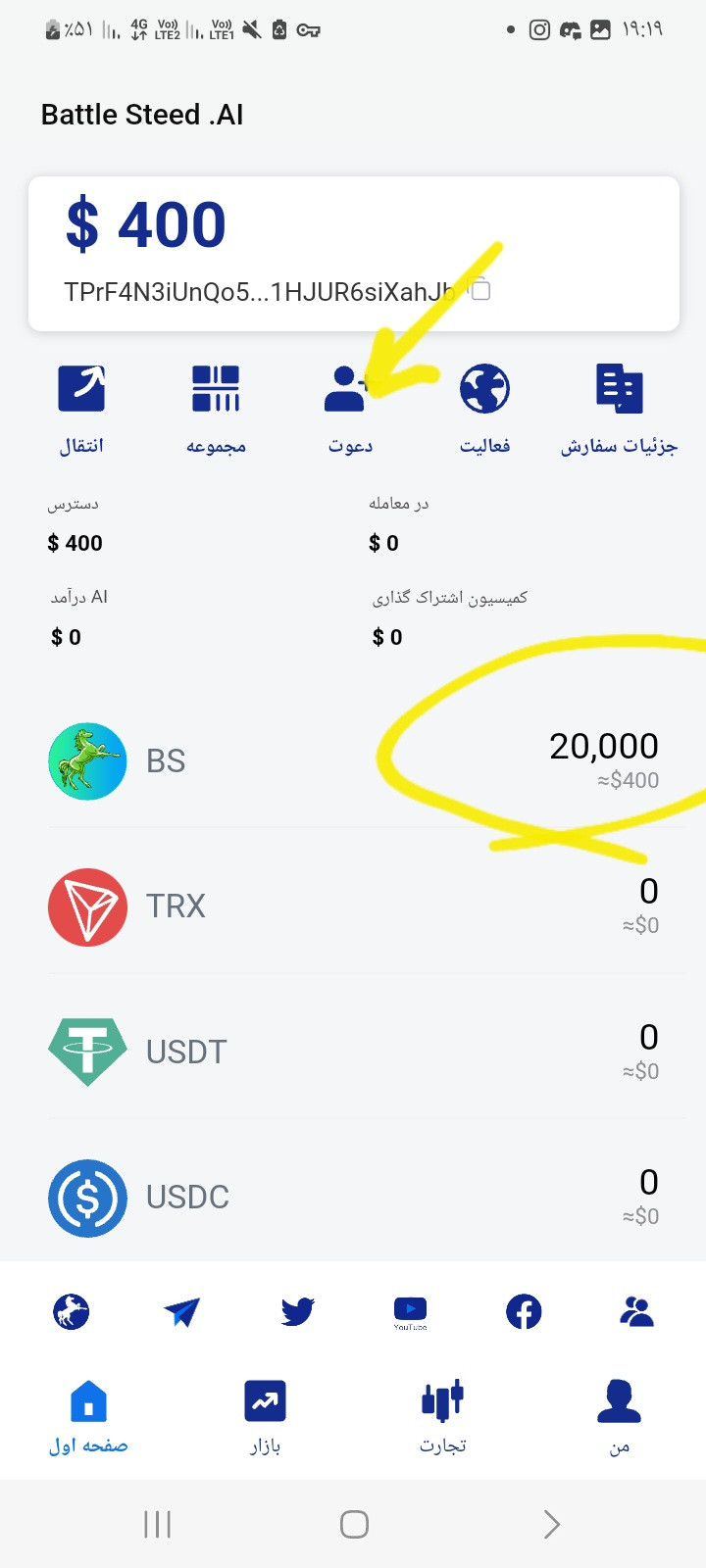View the USDC asset row
Viewport: 706px width, 1568px height.
click(x=353, y=1198)
